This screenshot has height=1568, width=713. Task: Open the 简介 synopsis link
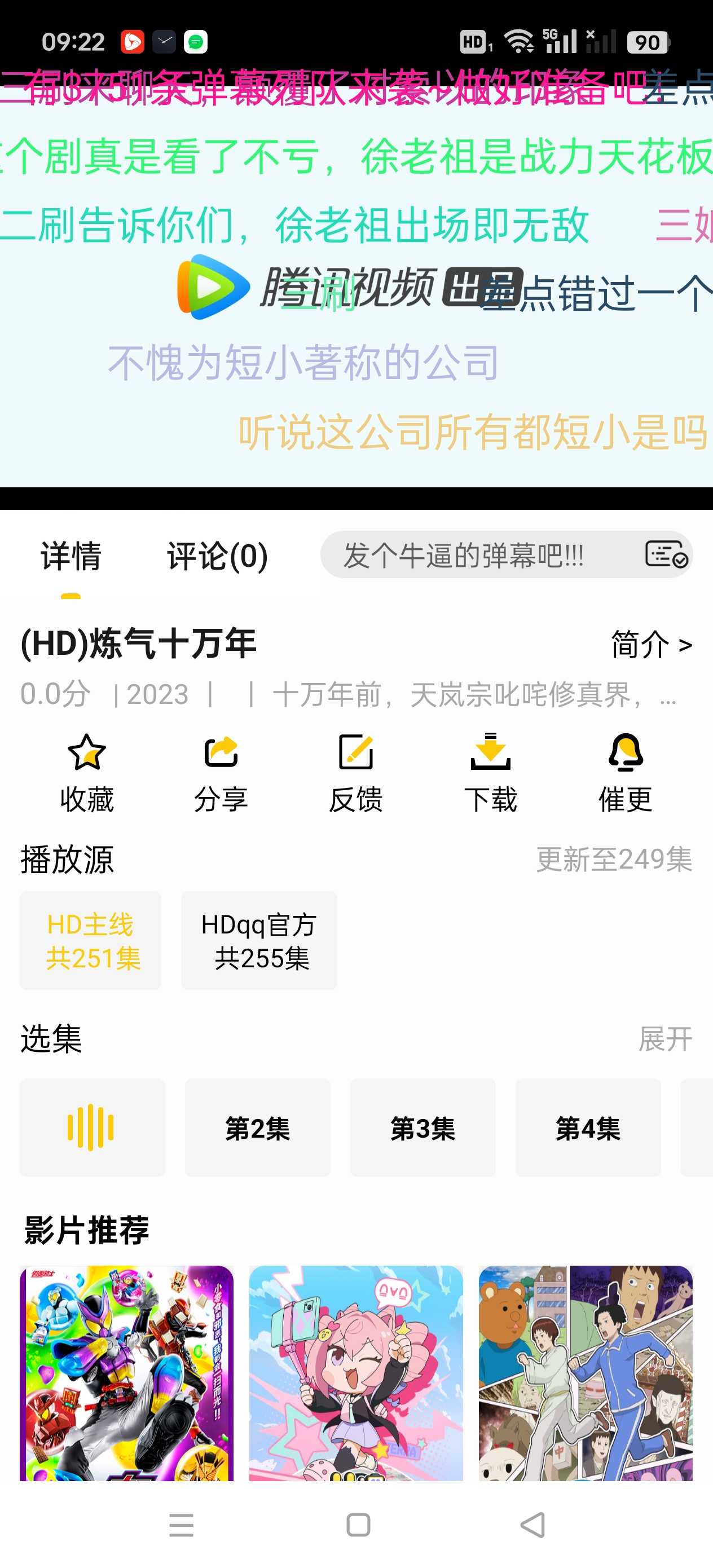point(651,645)
